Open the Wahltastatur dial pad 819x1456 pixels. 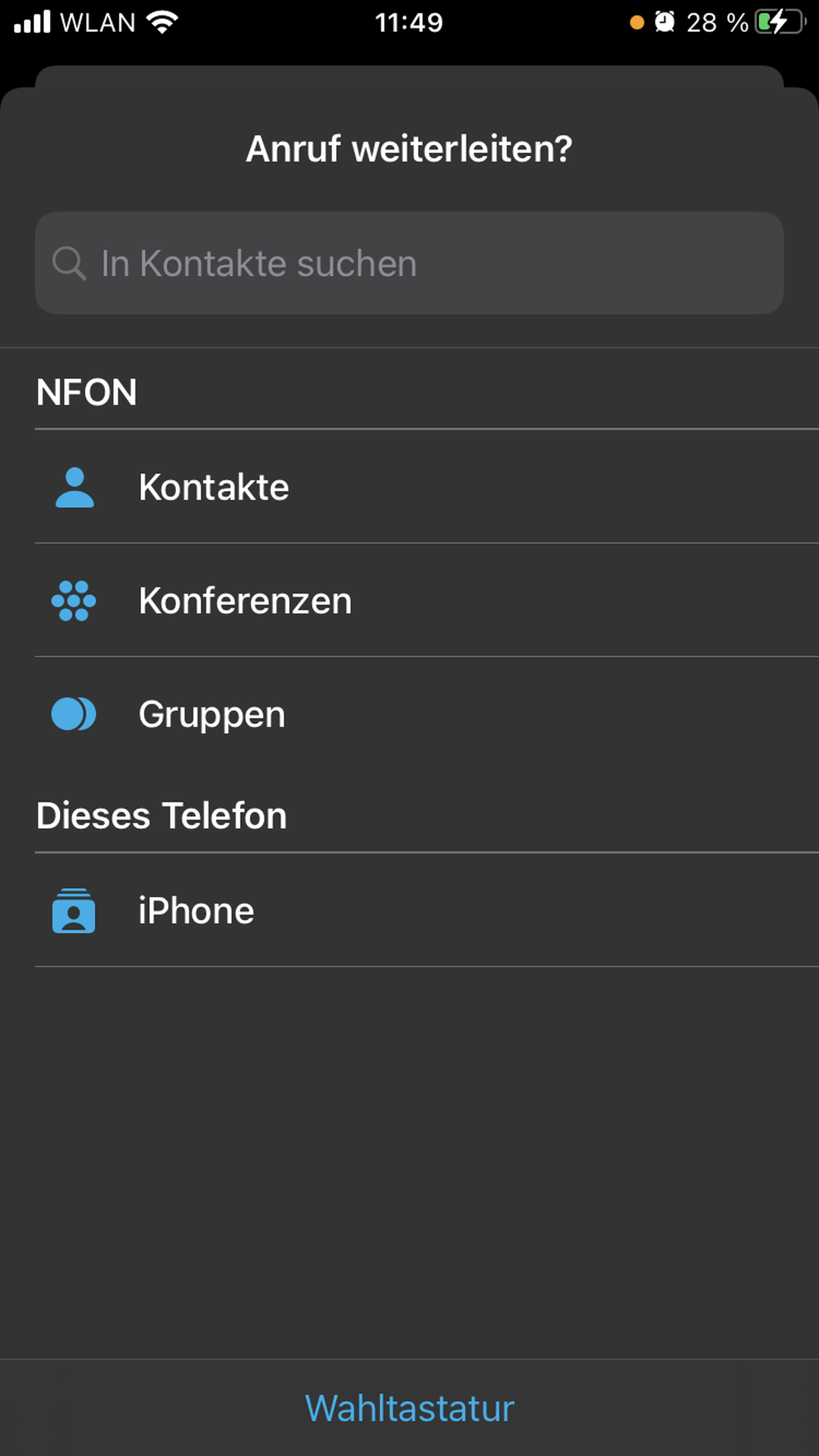409,1407
